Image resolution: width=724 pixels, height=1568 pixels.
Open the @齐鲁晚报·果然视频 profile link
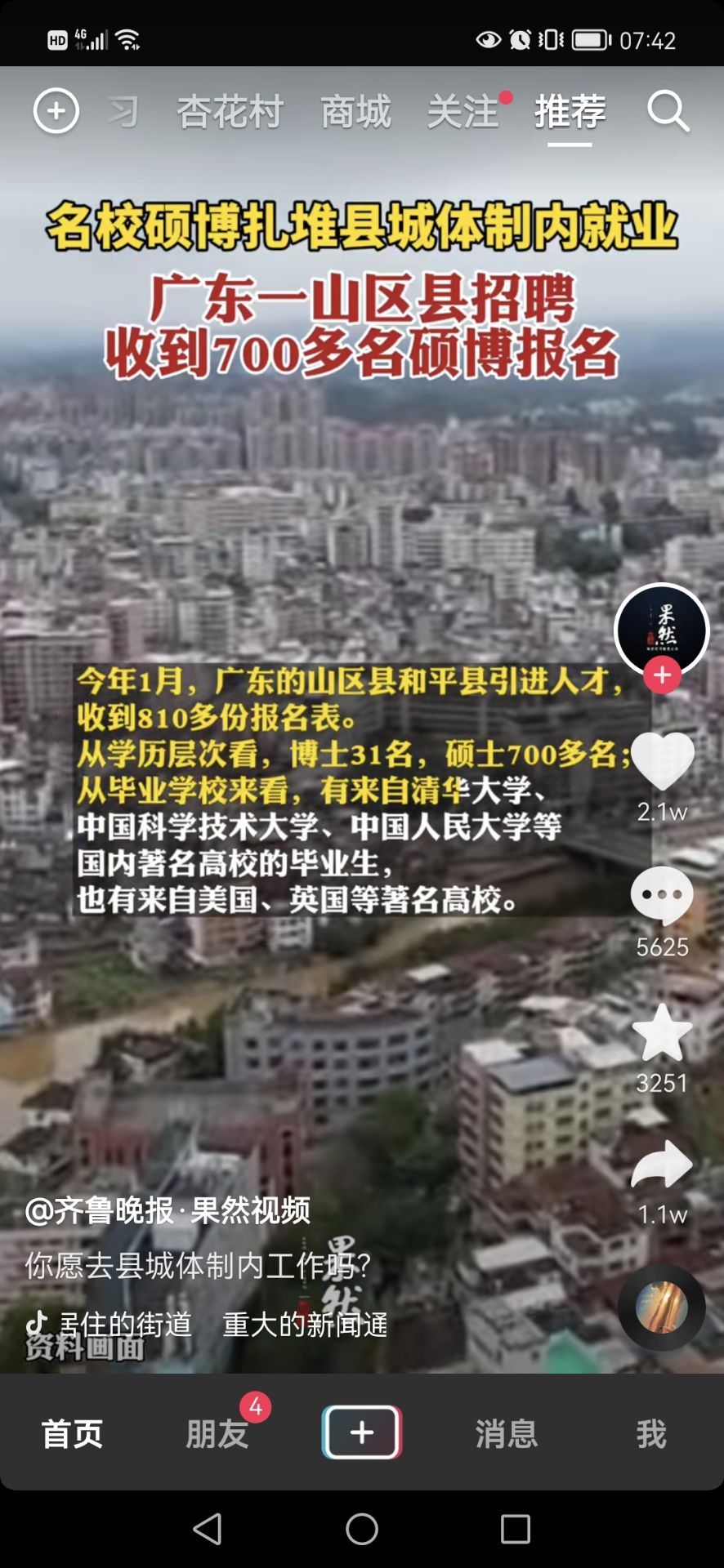pos(168,1210)
